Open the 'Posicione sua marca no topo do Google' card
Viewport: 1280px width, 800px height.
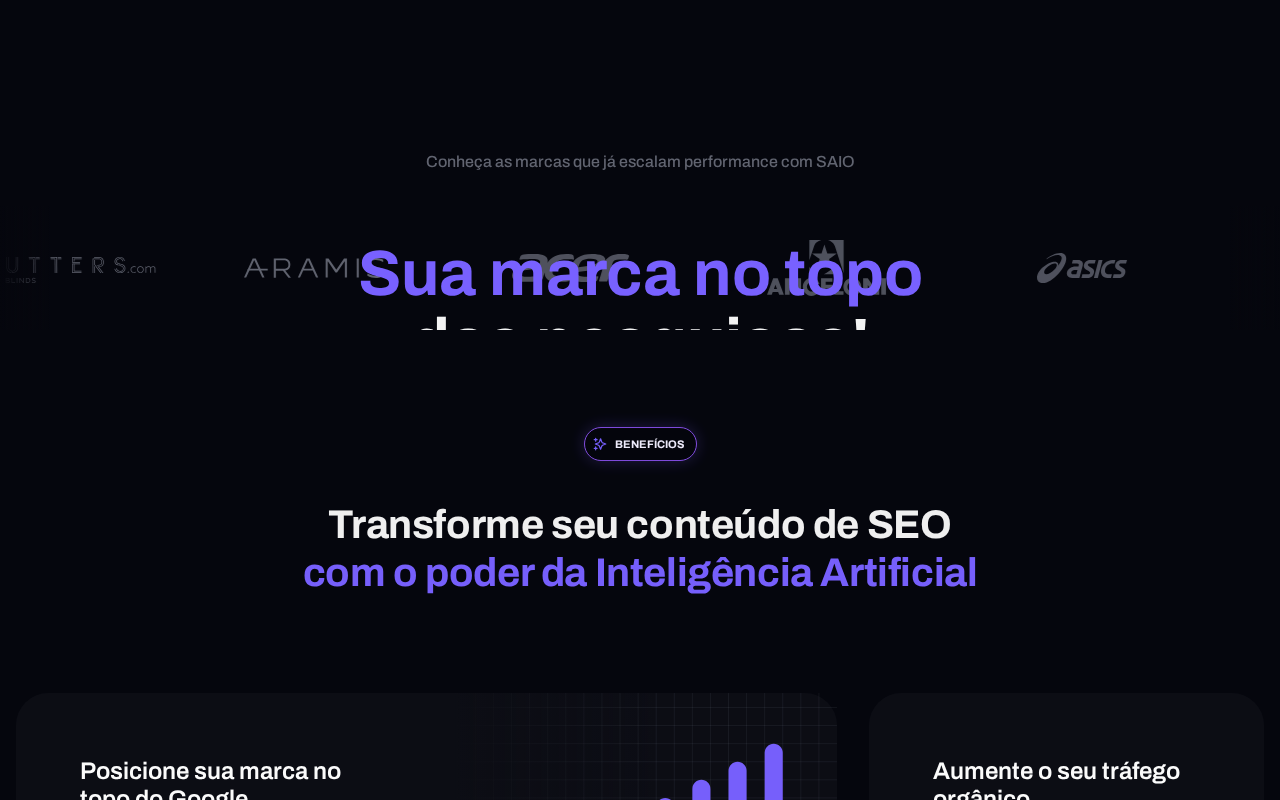tap(426, 747)
